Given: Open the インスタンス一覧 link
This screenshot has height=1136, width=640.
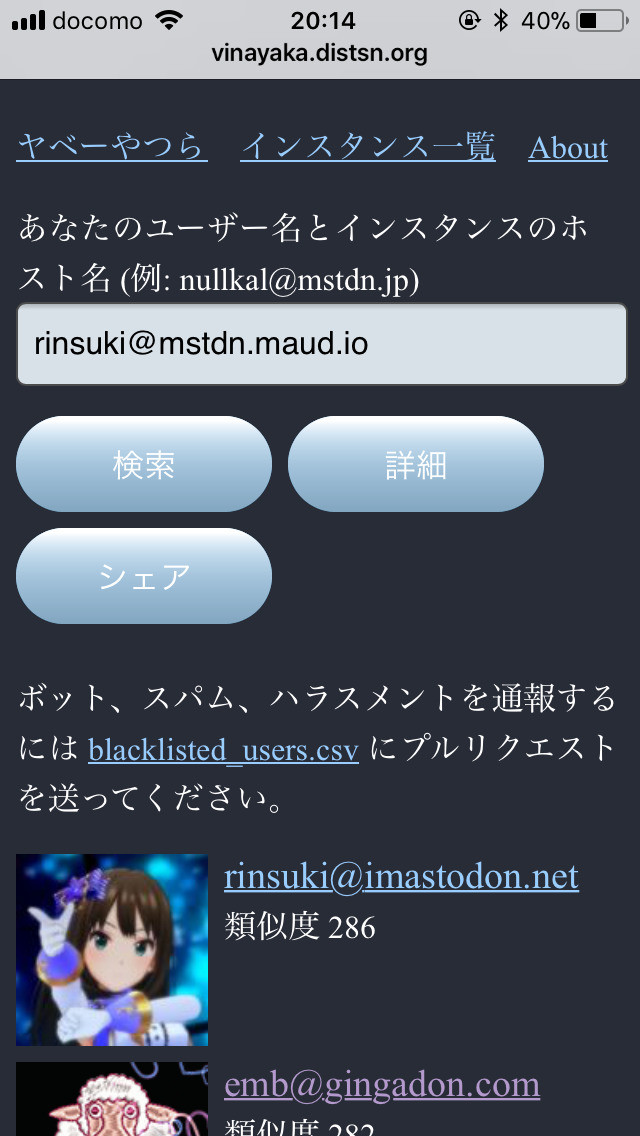Looking at the screenshot, I should (x=368, y=147).
